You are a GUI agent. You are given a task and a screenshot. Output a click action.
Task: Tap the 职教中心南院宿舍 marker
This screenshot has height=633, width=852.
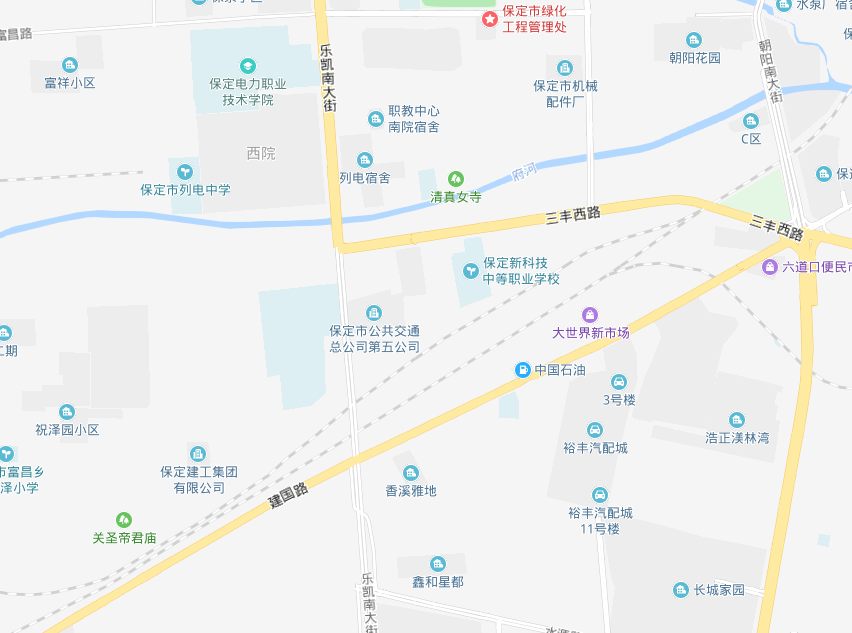[376, 119]
